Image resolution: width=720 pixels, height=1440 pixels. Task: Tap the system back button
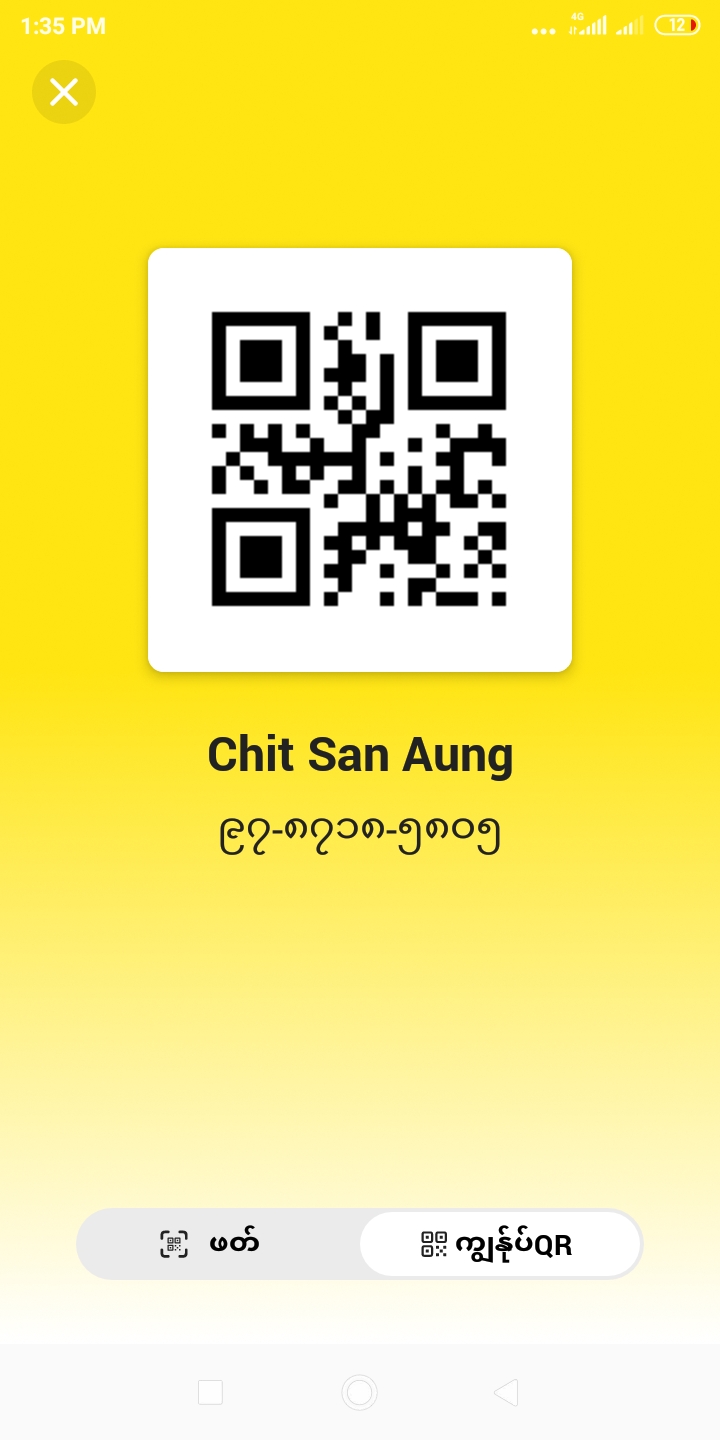point(506,1392)
